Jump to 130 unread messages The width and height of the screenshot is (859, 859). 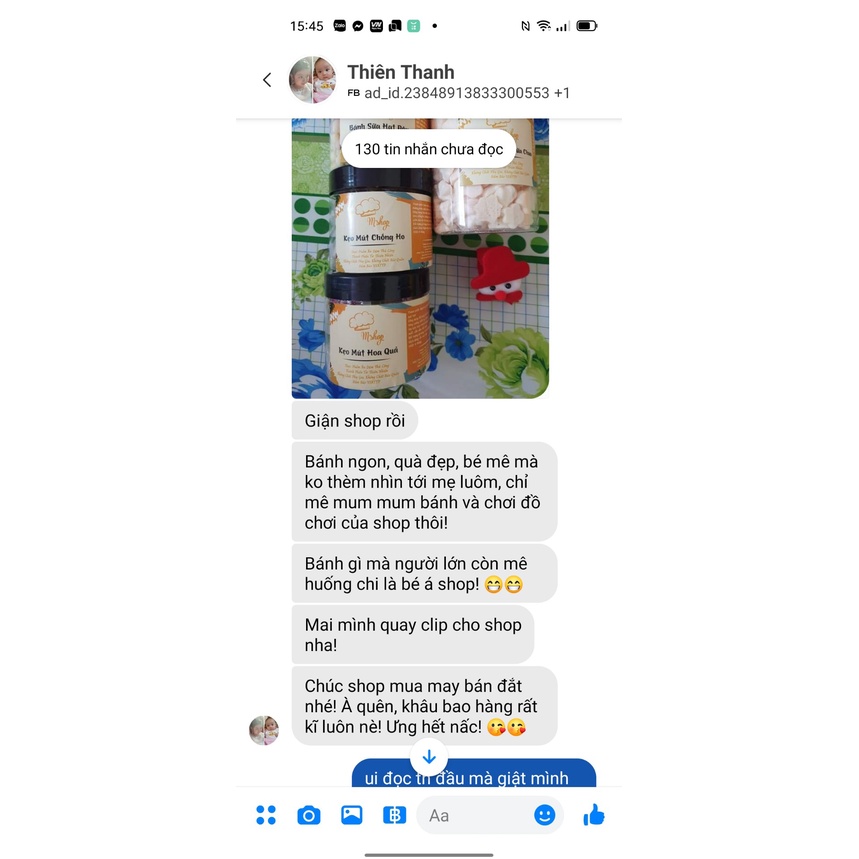tap(430, 149)
